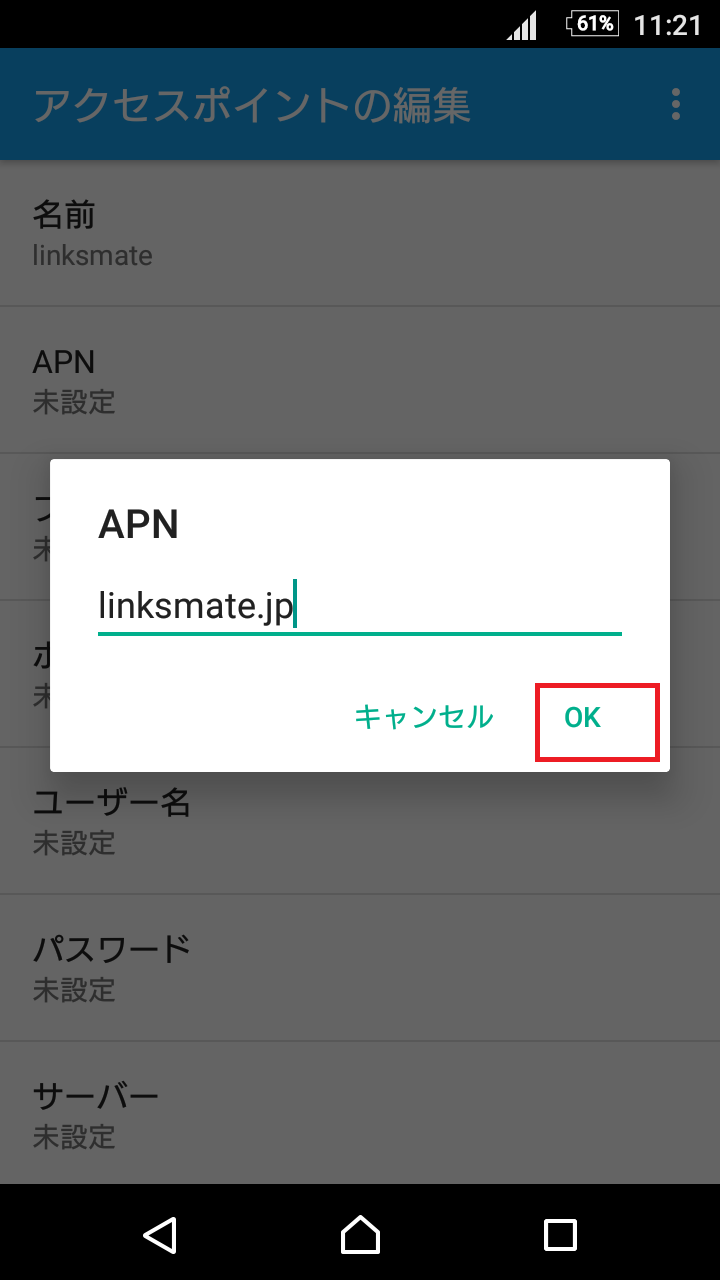The height and width of the screenshot is (1280, 720).
Task: Tap the アクセスポイントの編集 title bar
Action: (x=250, y=104)
